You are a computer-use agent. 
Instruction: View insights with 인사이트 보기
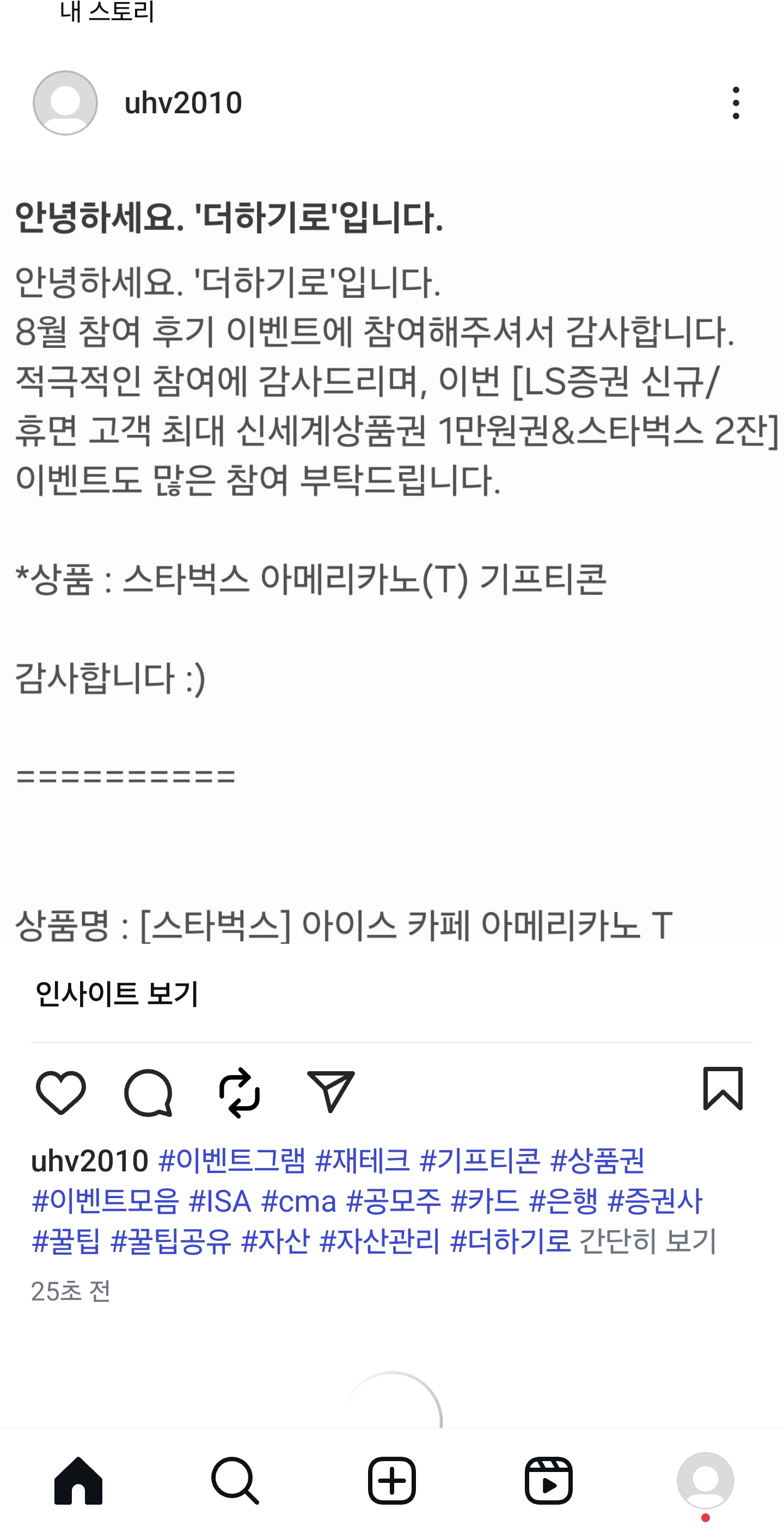pos(117,993)
